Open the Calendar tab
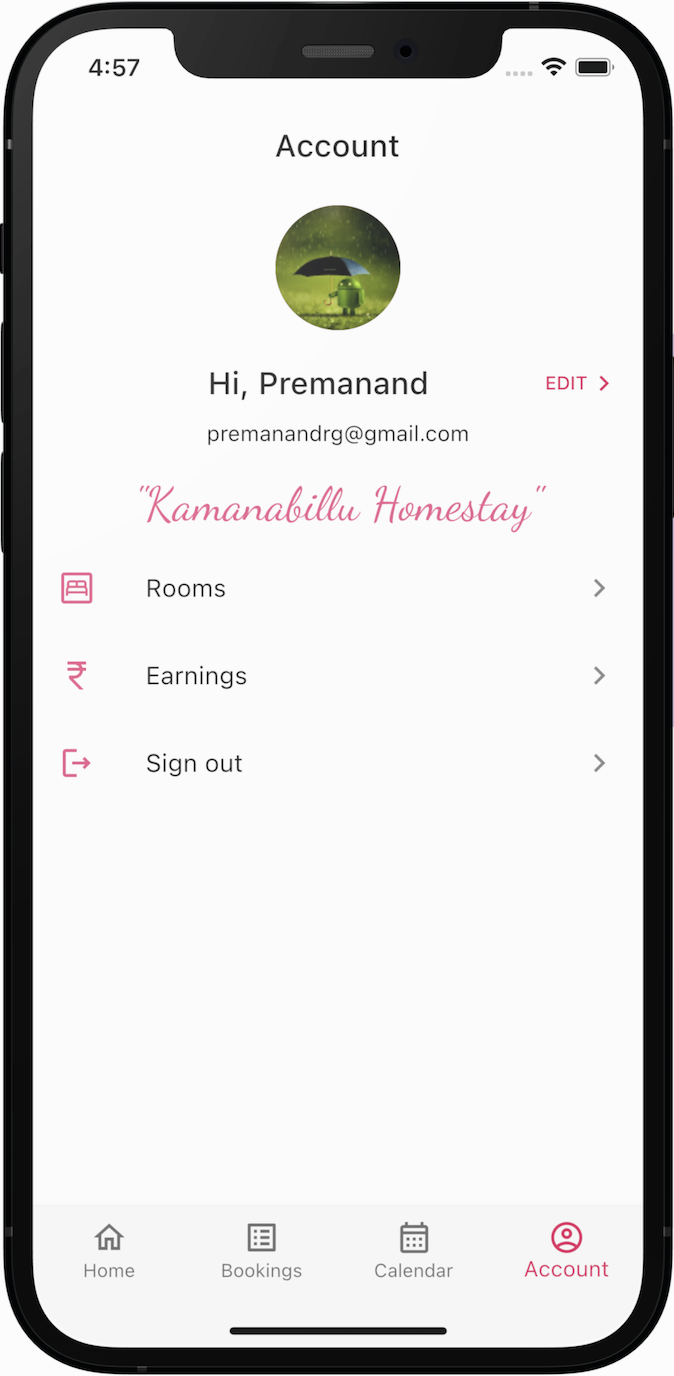Image resolution: width=674 pixels, height=1376 pixels. (413, 1251)
